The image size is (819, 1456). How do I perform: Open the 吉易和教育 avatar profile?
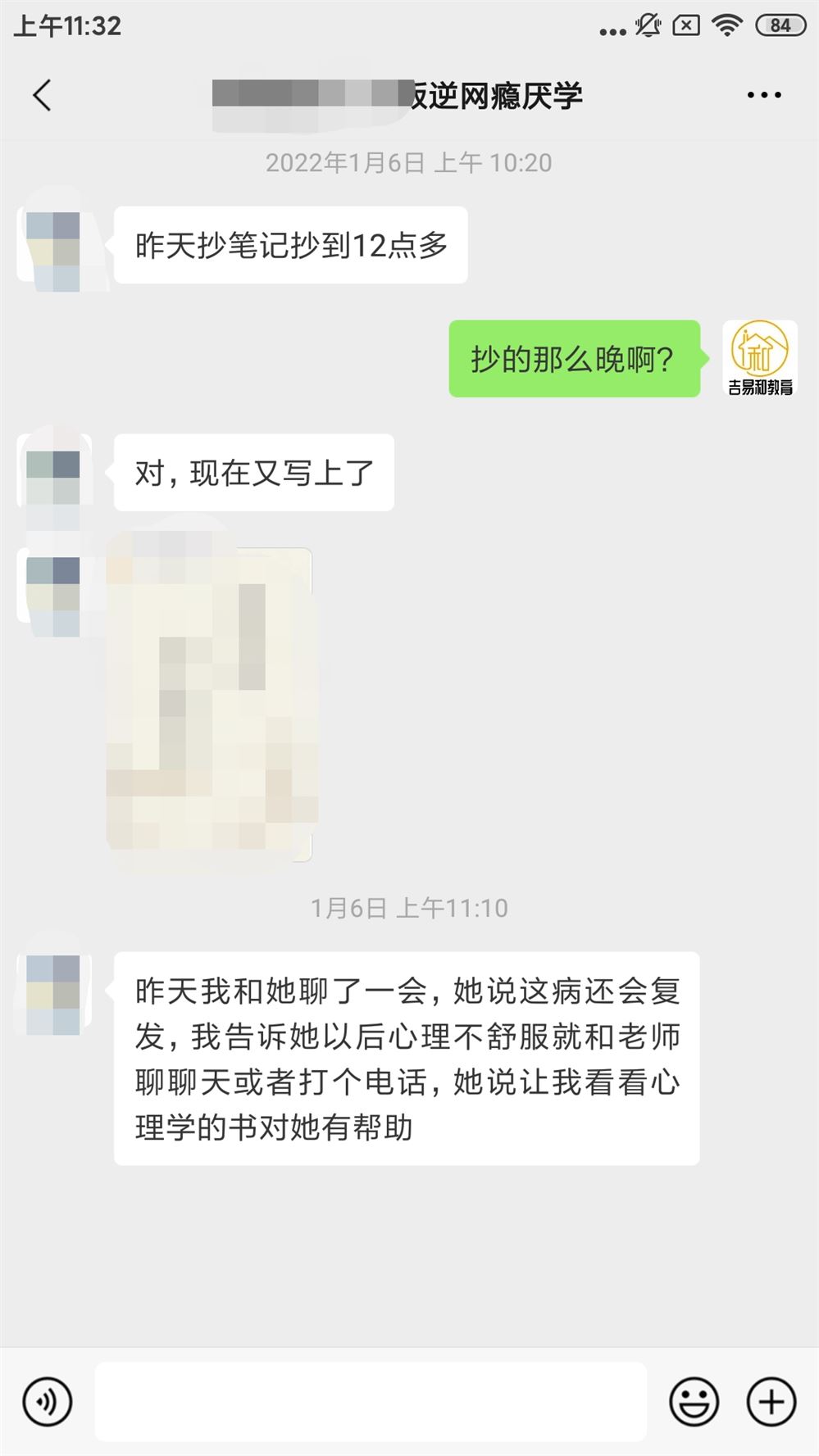pyautogui.click(x=760, y=358)
